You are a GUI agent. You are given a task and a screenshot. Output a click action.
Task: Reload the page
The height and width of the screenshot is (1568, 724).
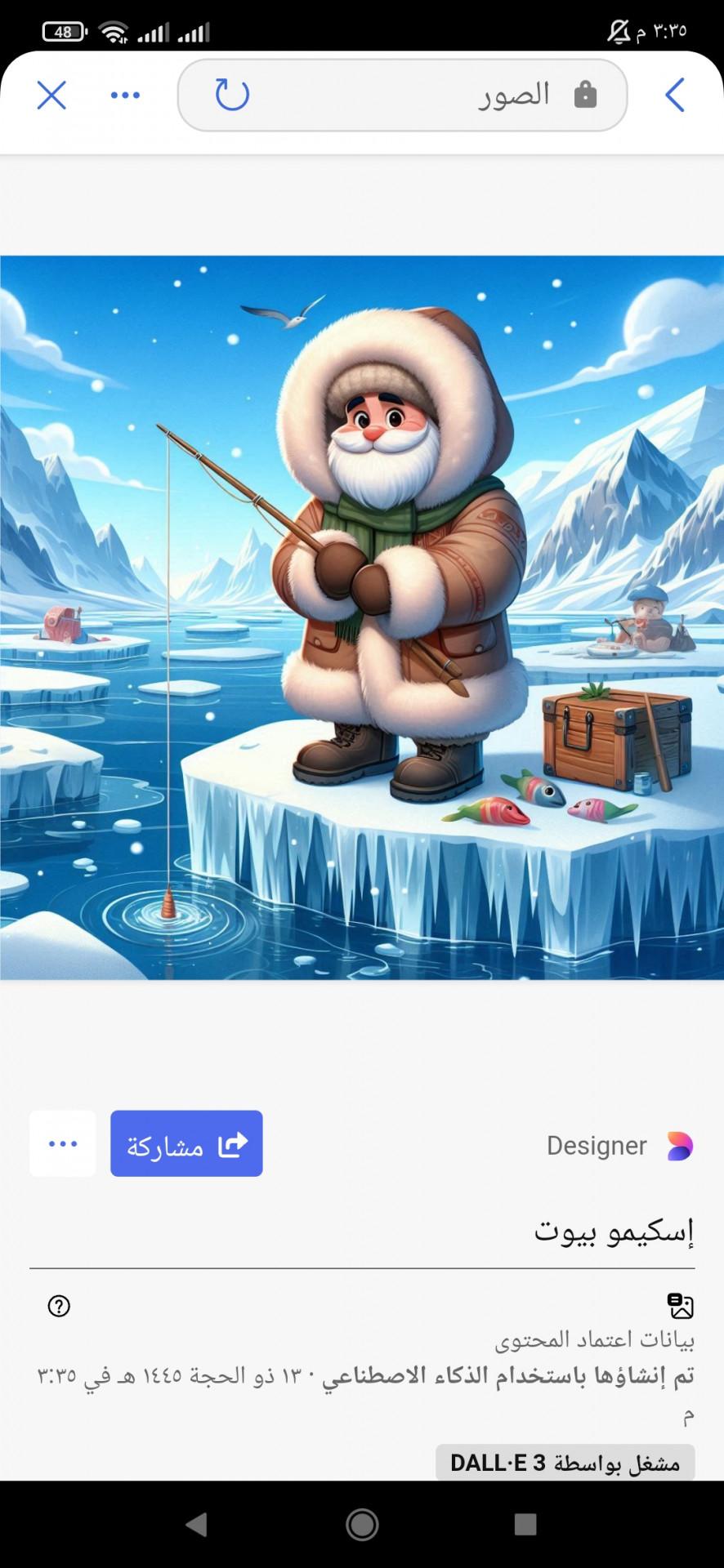tap(232, 95)
